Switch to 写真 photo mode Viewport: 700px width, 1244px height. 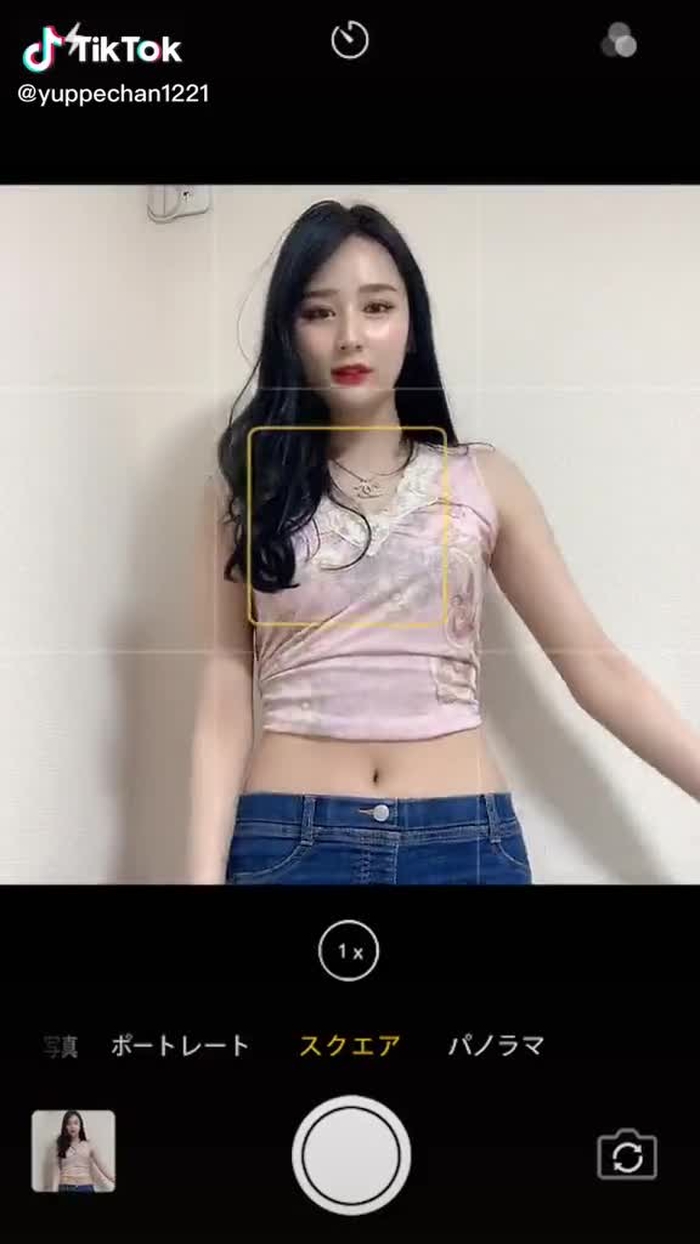(61, 1047)
